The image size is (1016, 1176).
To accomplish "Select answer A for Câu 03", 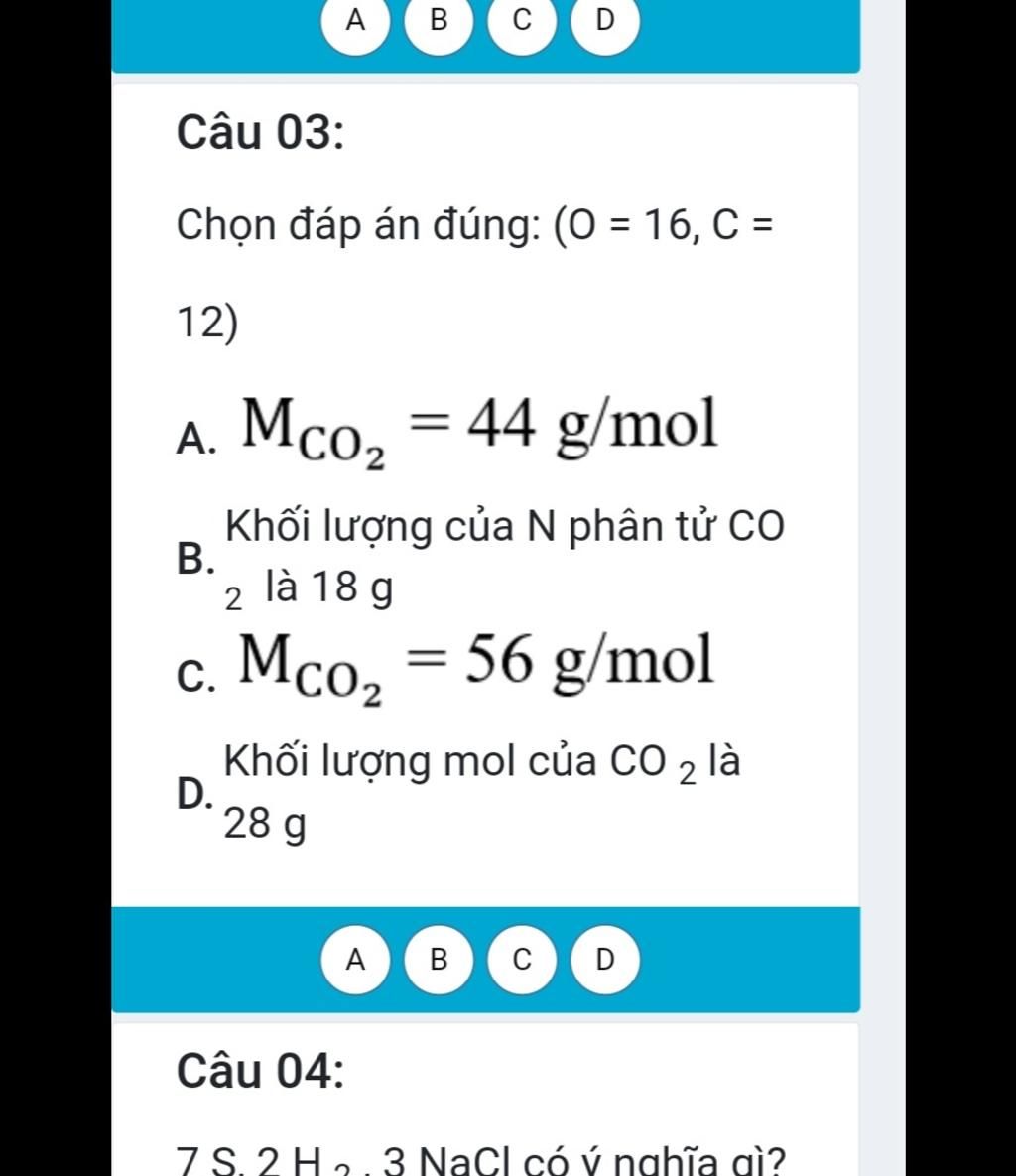I will [356, 959].
